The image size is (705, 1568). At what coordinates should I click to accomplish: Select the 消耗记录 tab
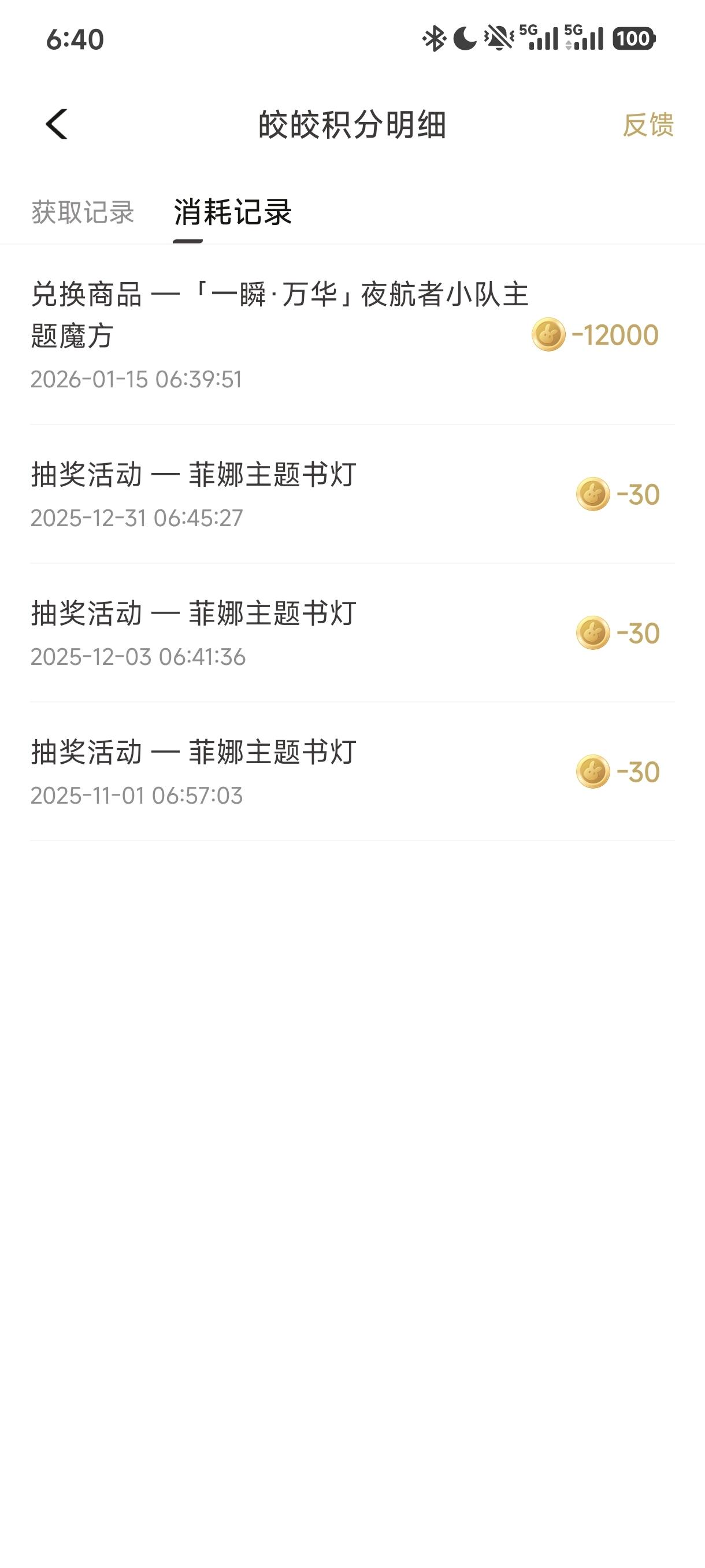[x=232, y=212]
